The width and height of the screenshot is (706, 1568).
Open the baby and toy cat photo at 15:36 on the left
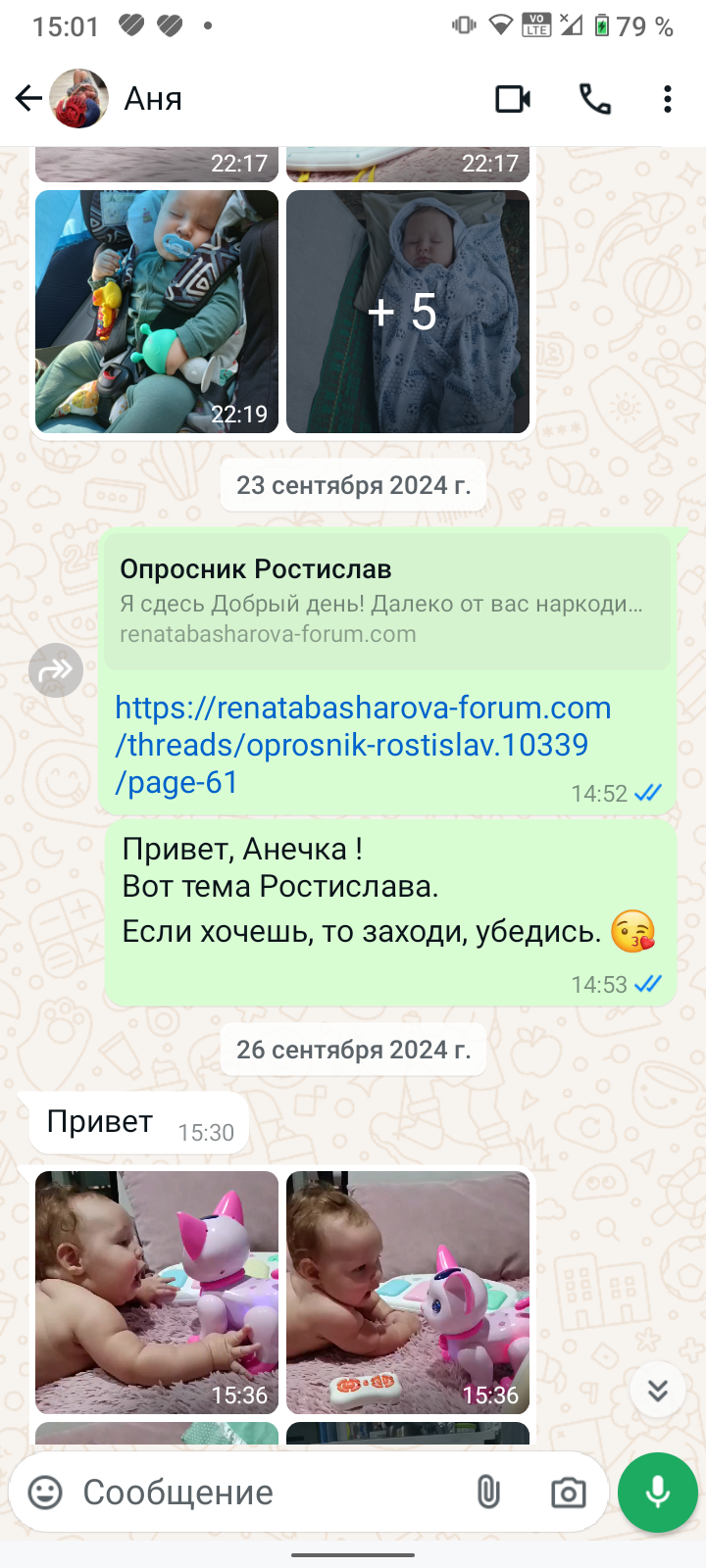(x=157, y=1292)
